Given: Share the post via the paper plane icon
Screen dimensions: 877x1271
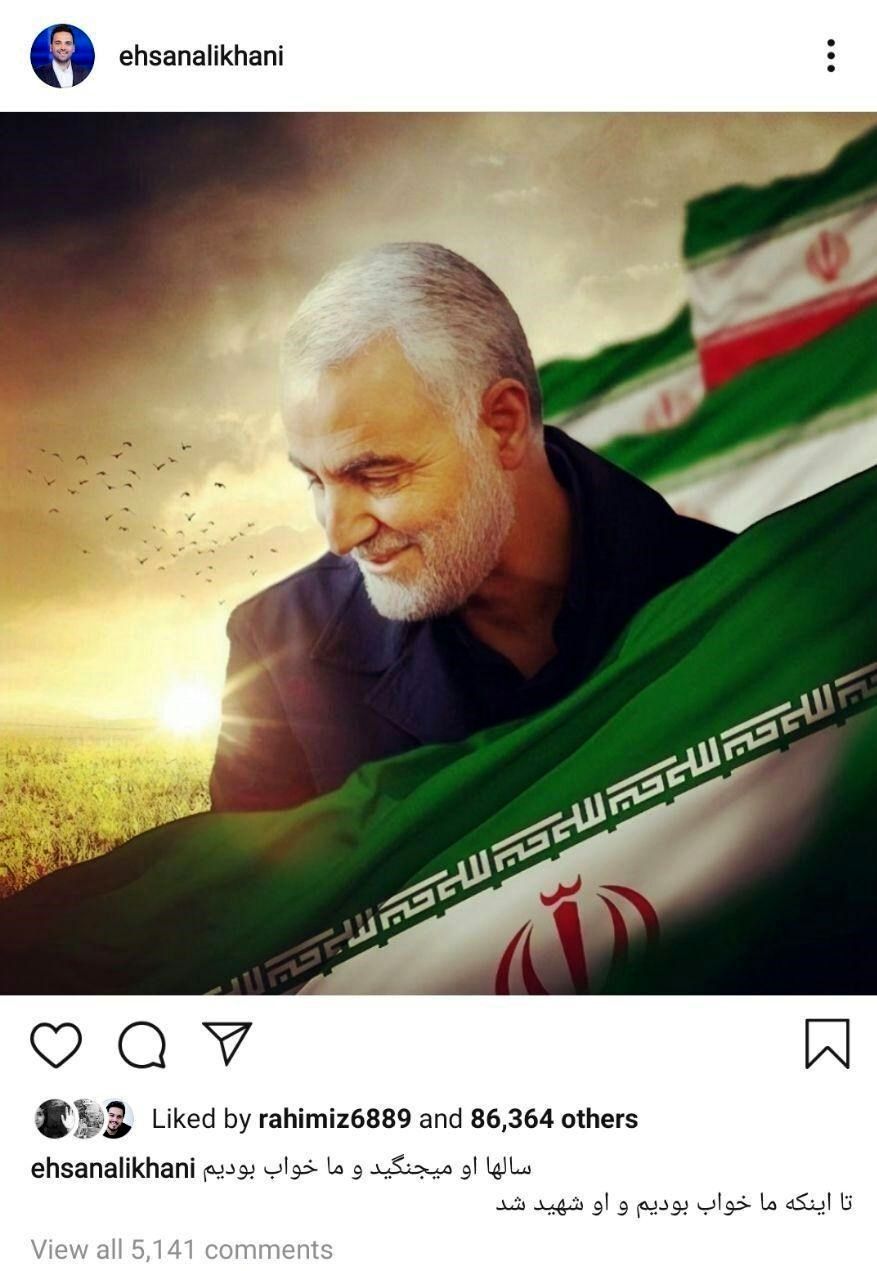Looking at the screenshot, I should [227, 1043].
